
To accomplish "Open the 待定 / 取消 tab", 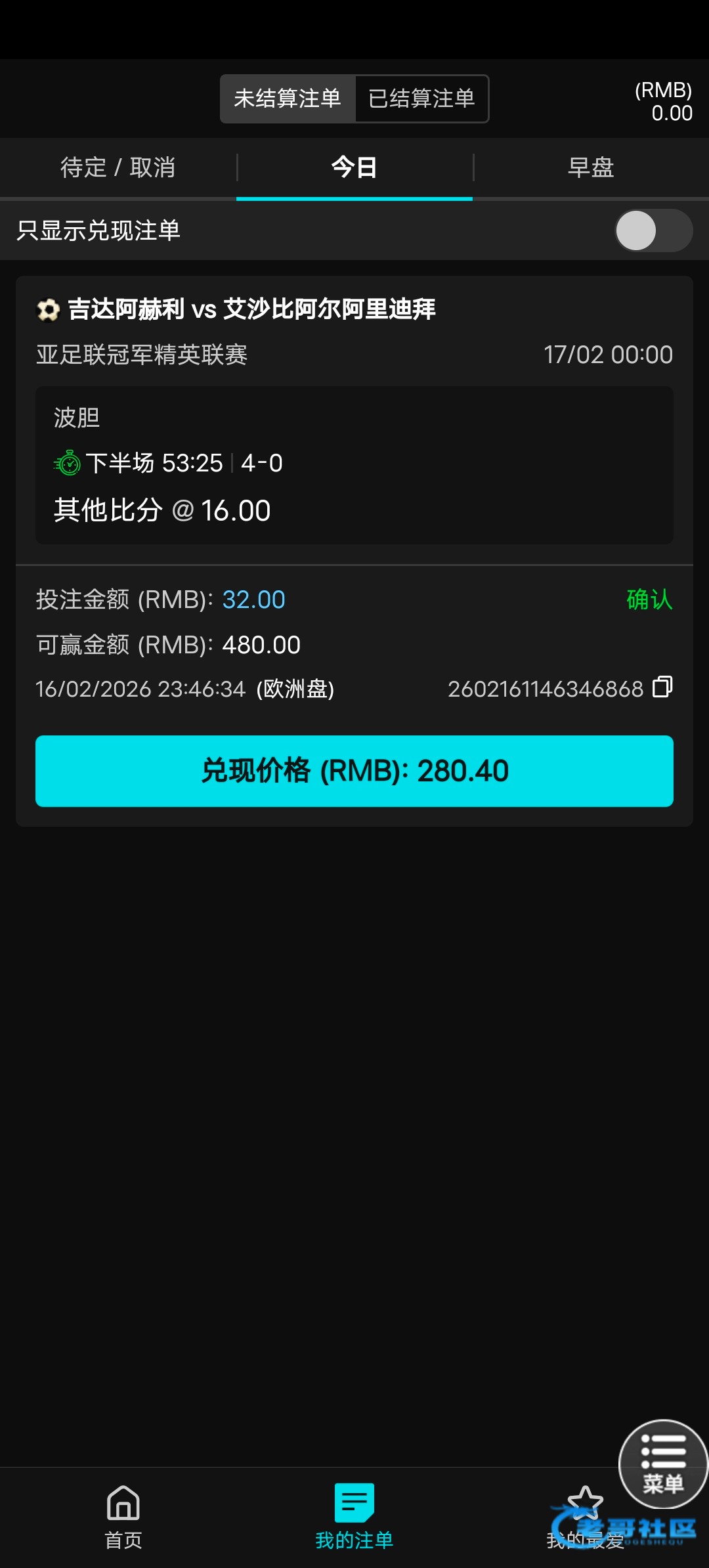I will click(x=118, y=167).
